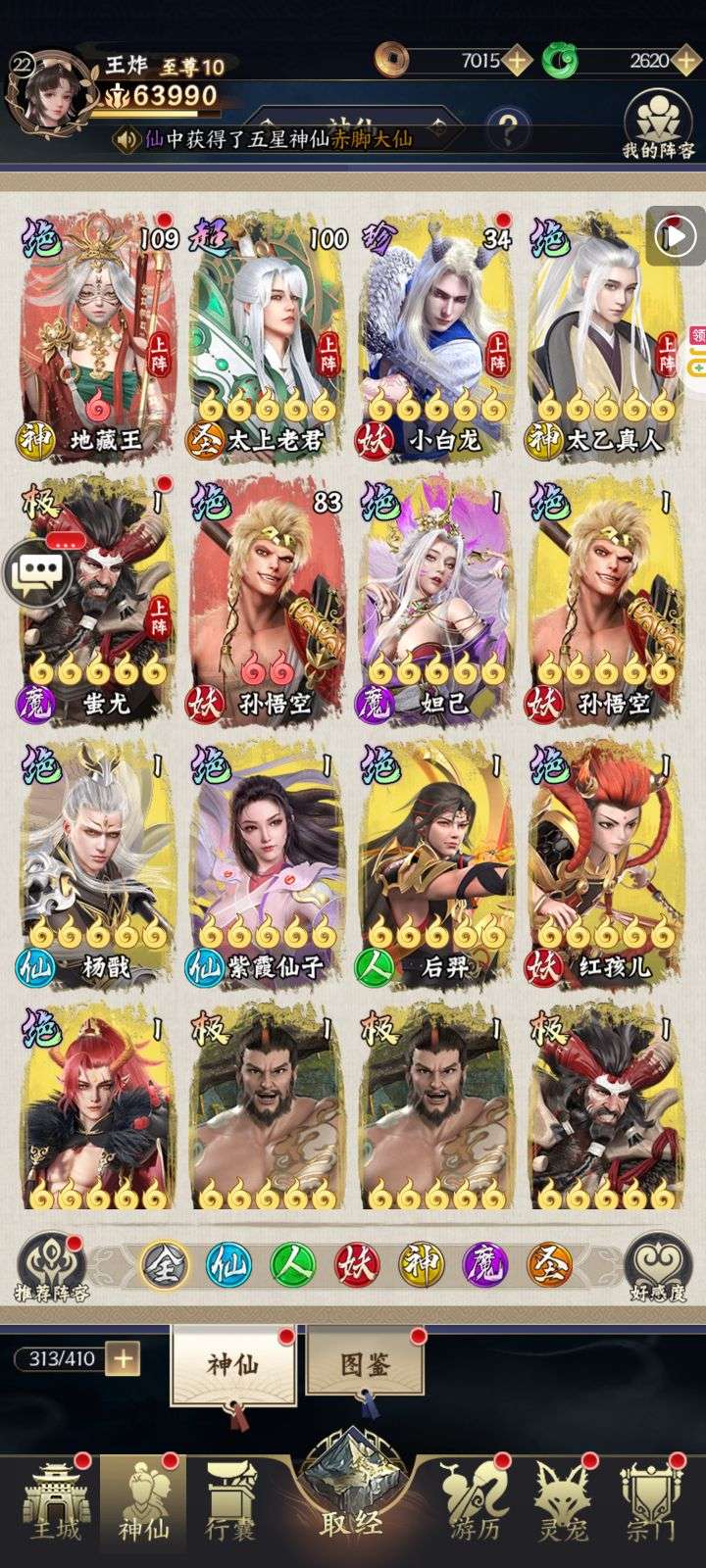The height and width of the screenshot is (1568, 706).
Task: Open the 太上老君 hero card
Action: tap(270, 335)
